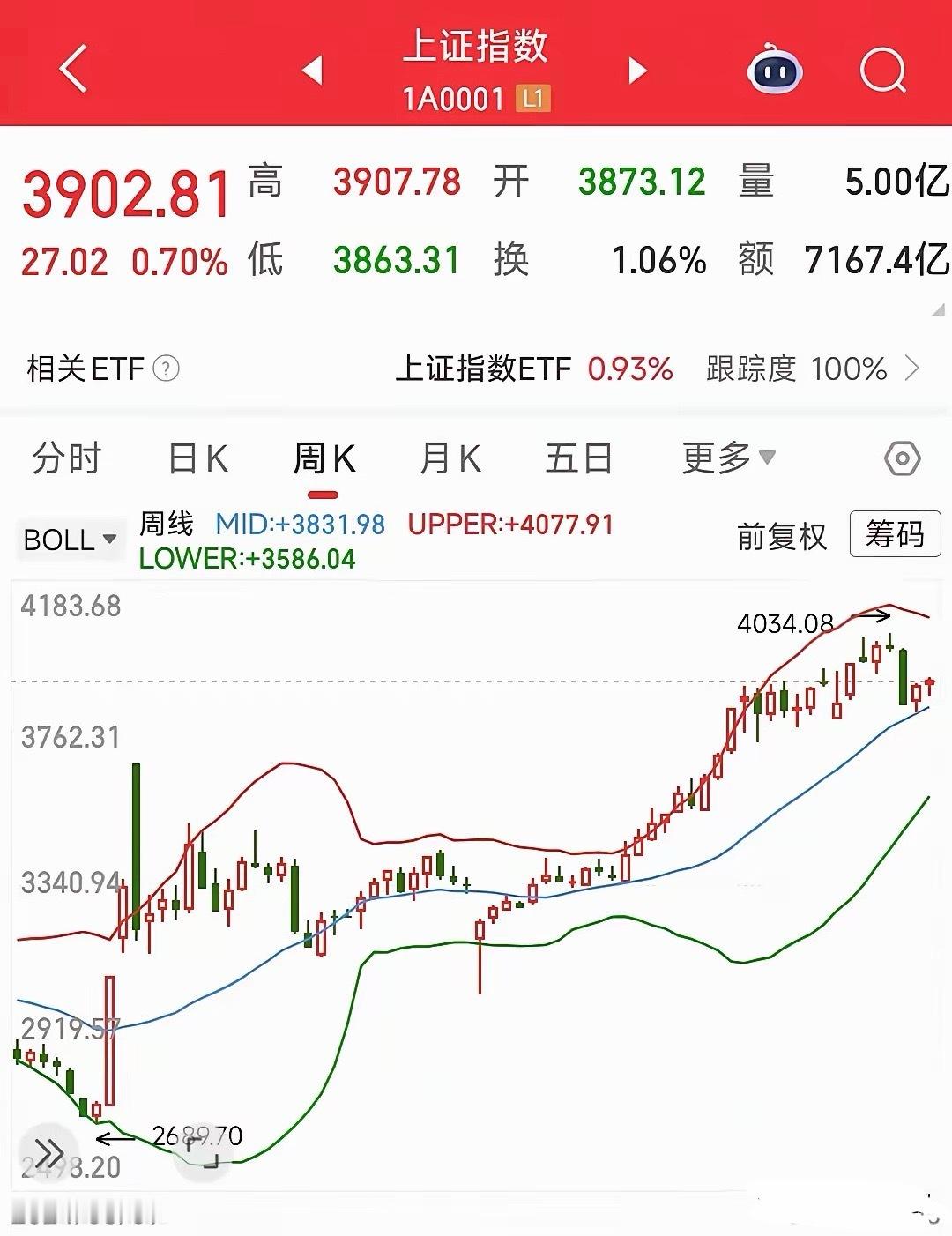Toggle 前复权 price adjustment mode
The image size is (952, 1236).
(783, 536)
